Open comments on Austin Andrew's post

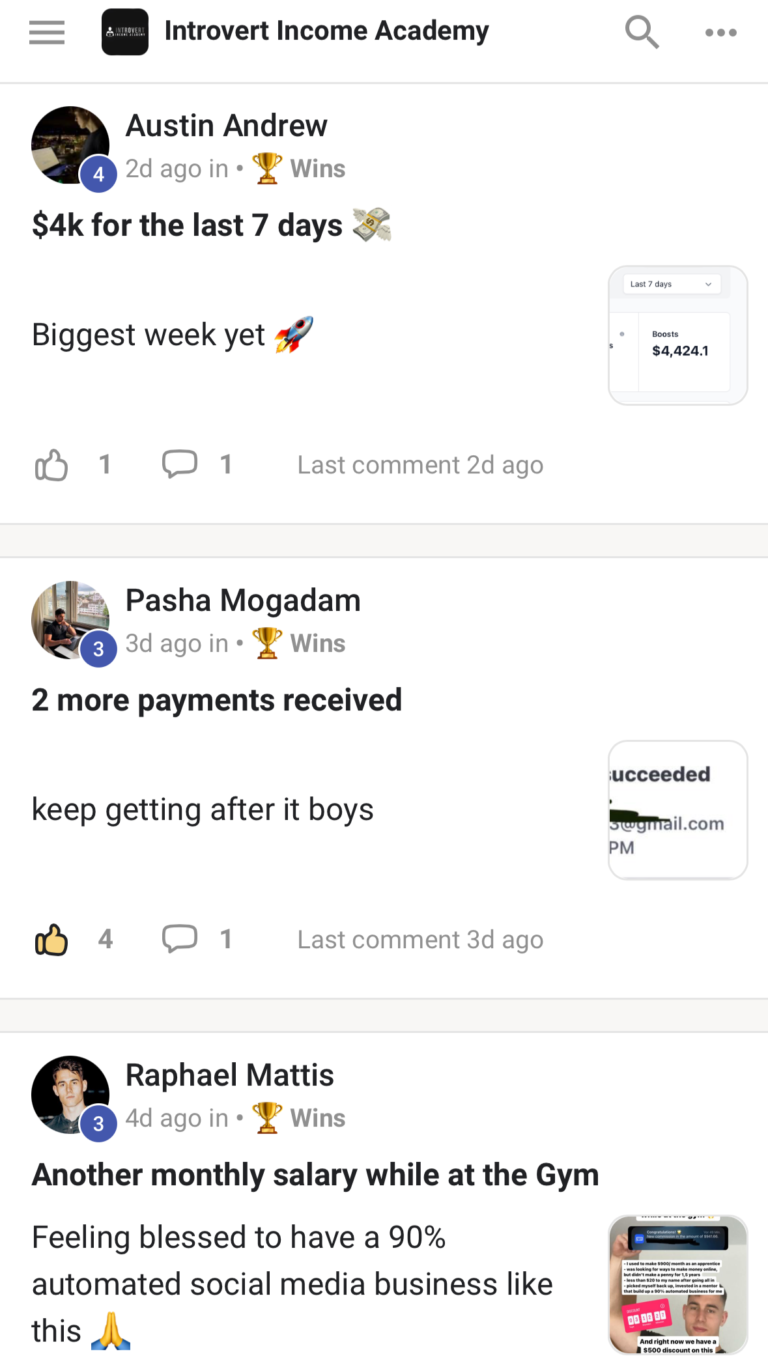click(180, 464)
